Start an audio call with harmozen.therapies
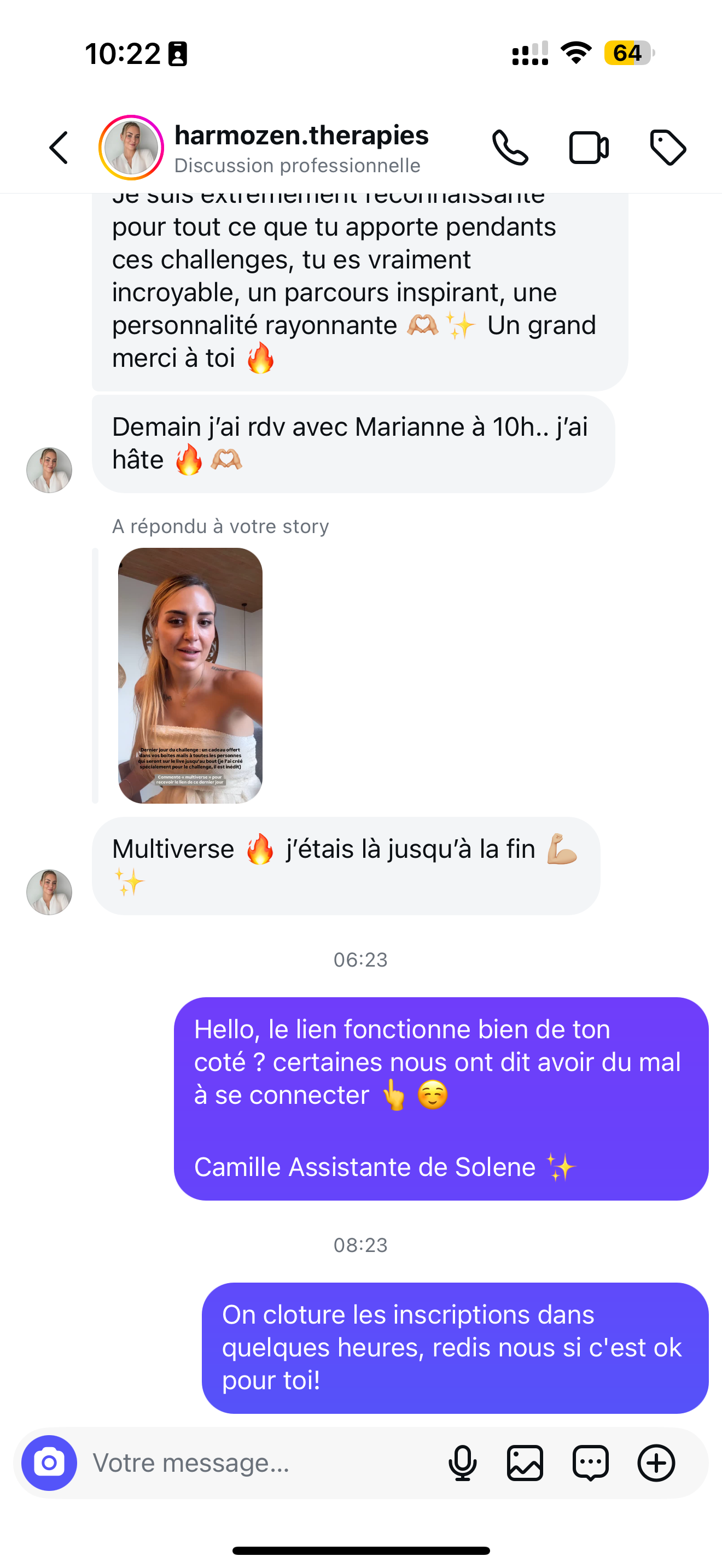This screenshot has height=1568, width=722. coord(510,148)
